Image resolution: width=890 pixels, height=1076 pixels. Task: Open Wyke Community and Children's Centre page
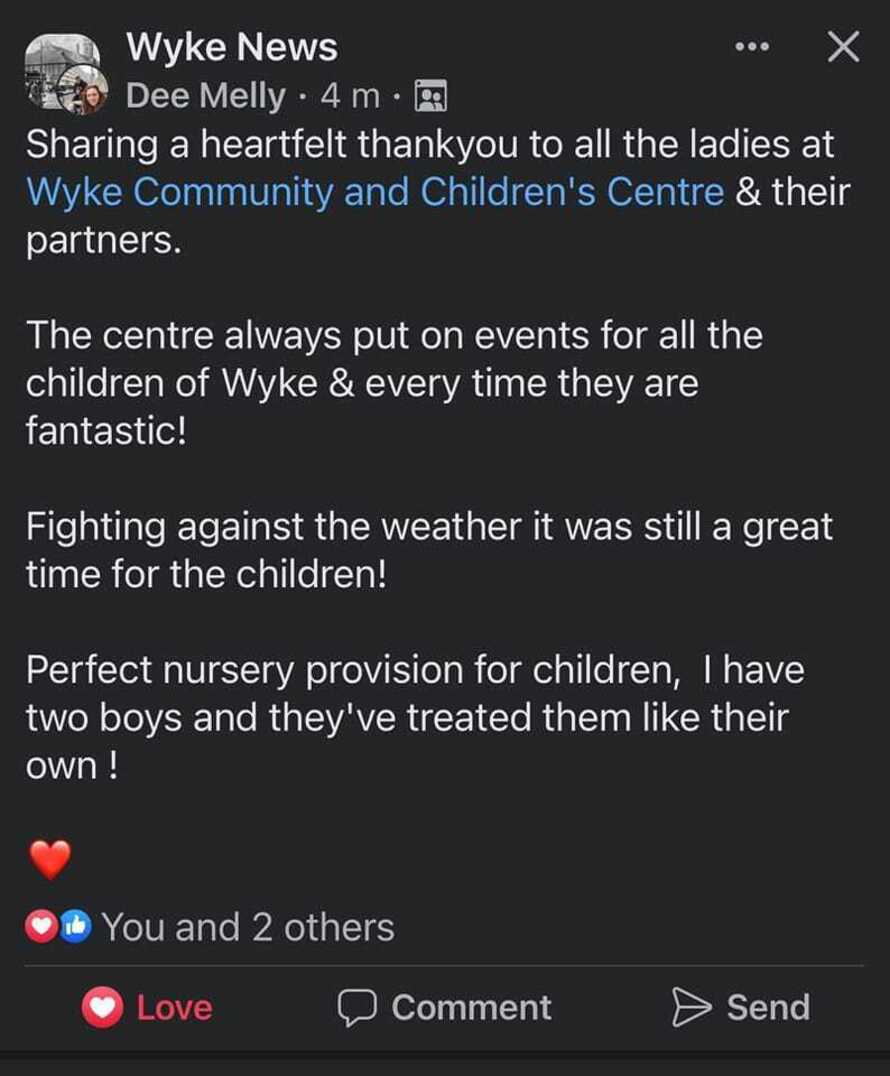[x=373, y=192]
